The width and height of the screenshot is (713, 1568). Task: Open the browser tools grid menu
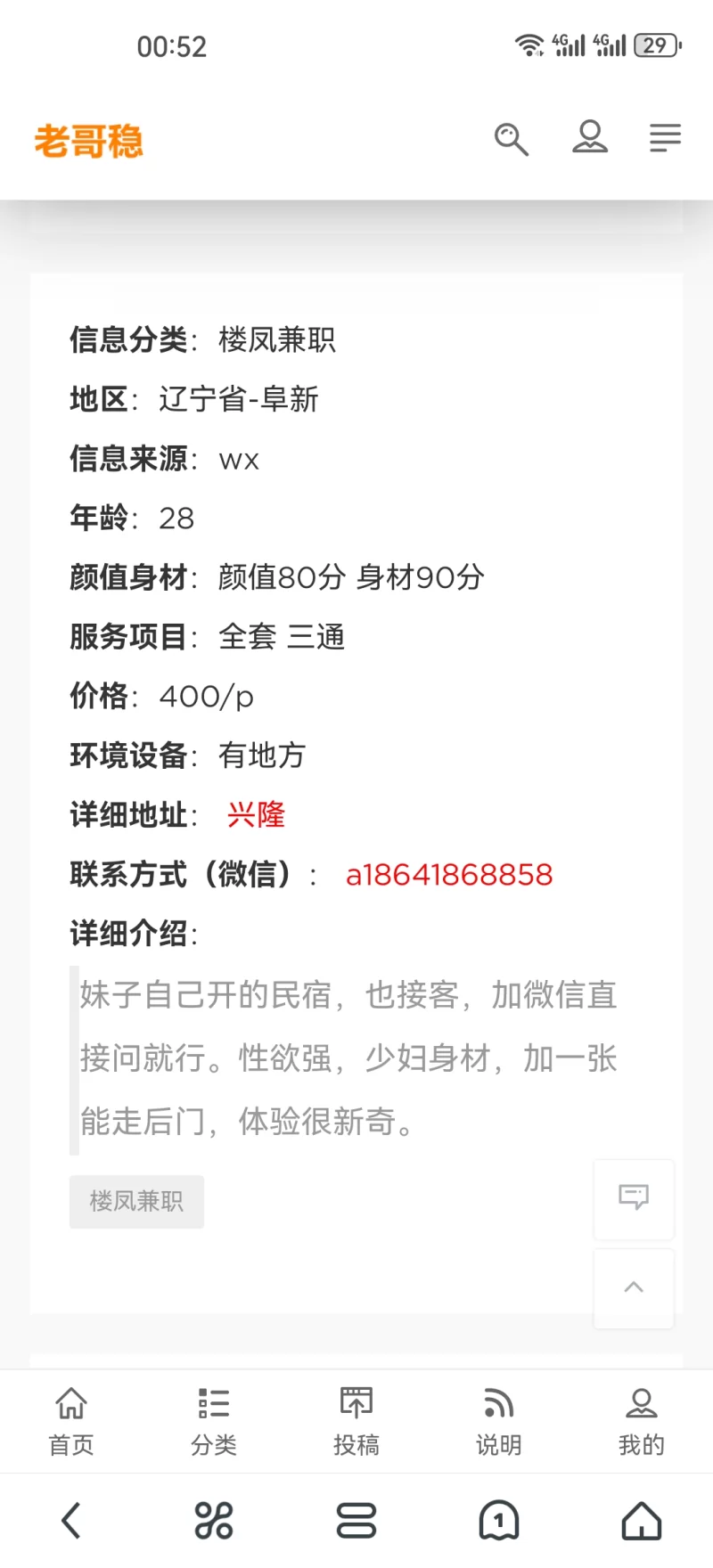(214, 1521)
